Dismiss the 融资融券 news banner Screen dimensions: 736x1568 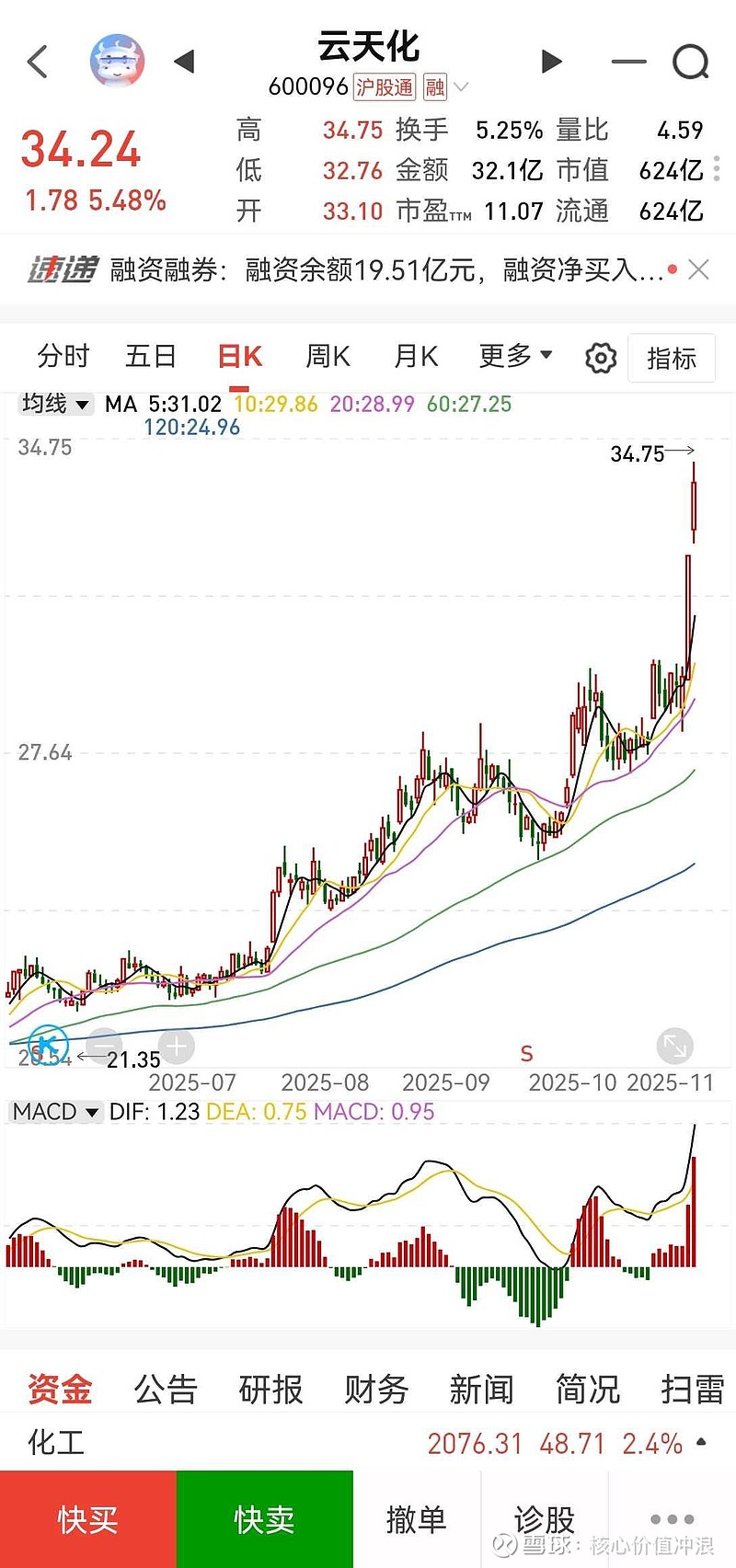tap(699, 269)
